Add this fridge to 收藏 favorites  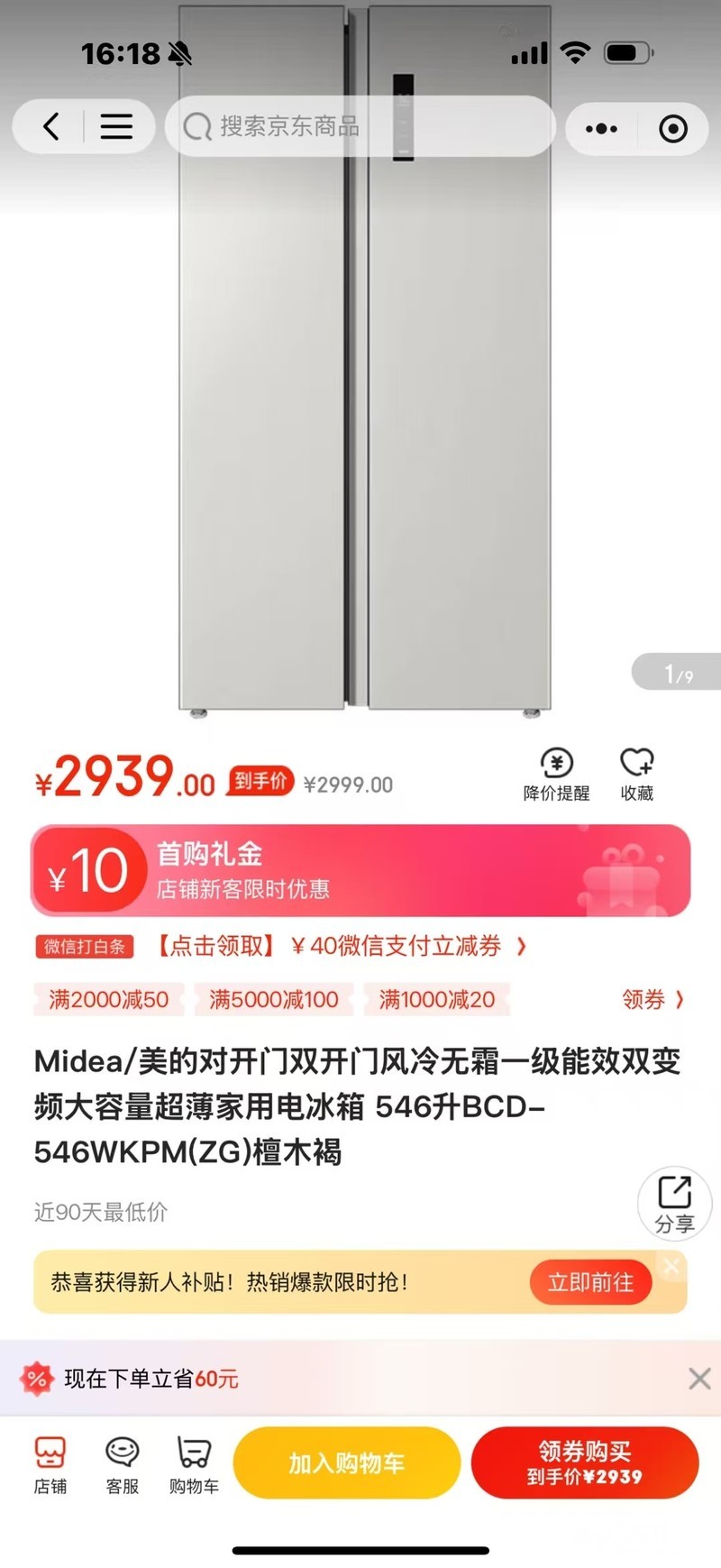point(636,775)
